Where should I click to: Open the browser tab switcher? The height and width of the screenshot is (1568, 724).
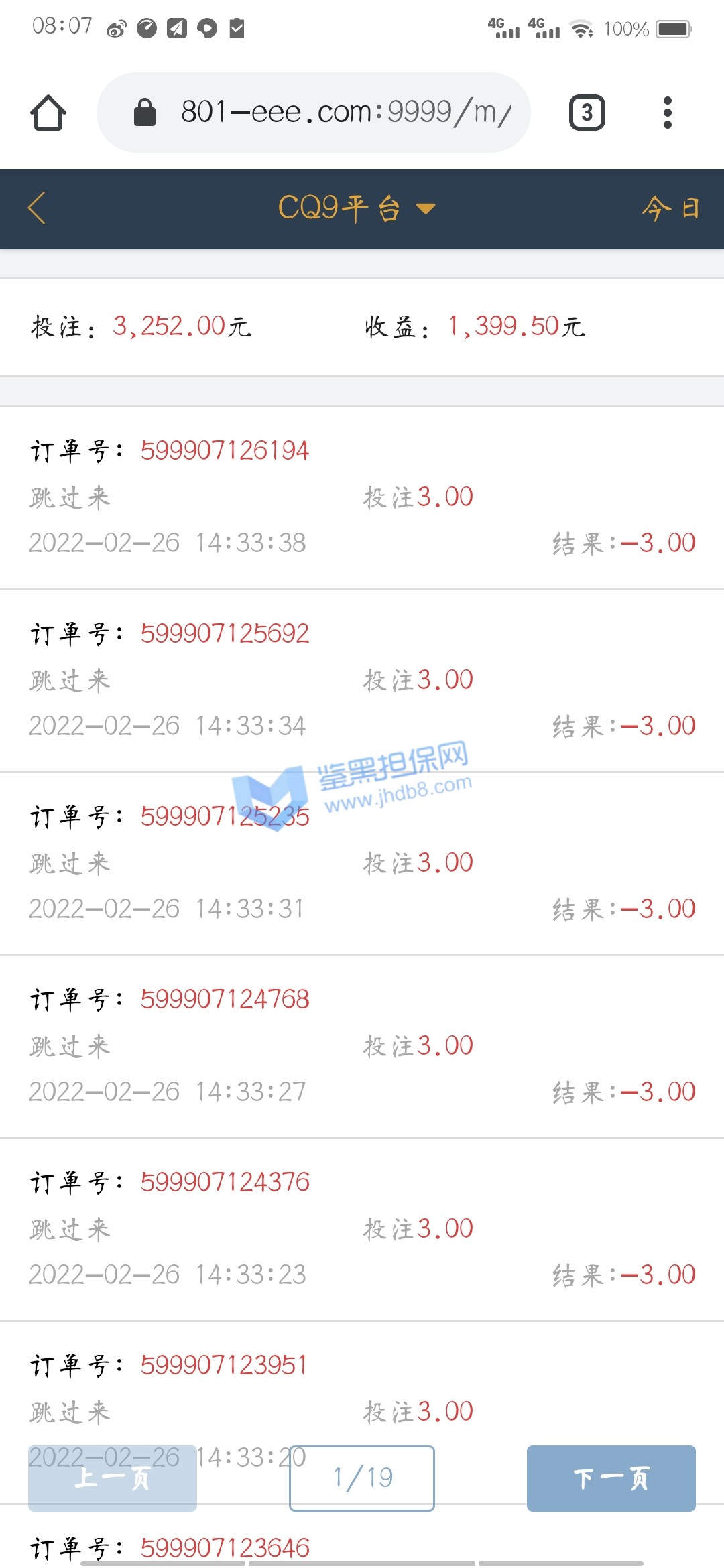(x=587, y=112)
